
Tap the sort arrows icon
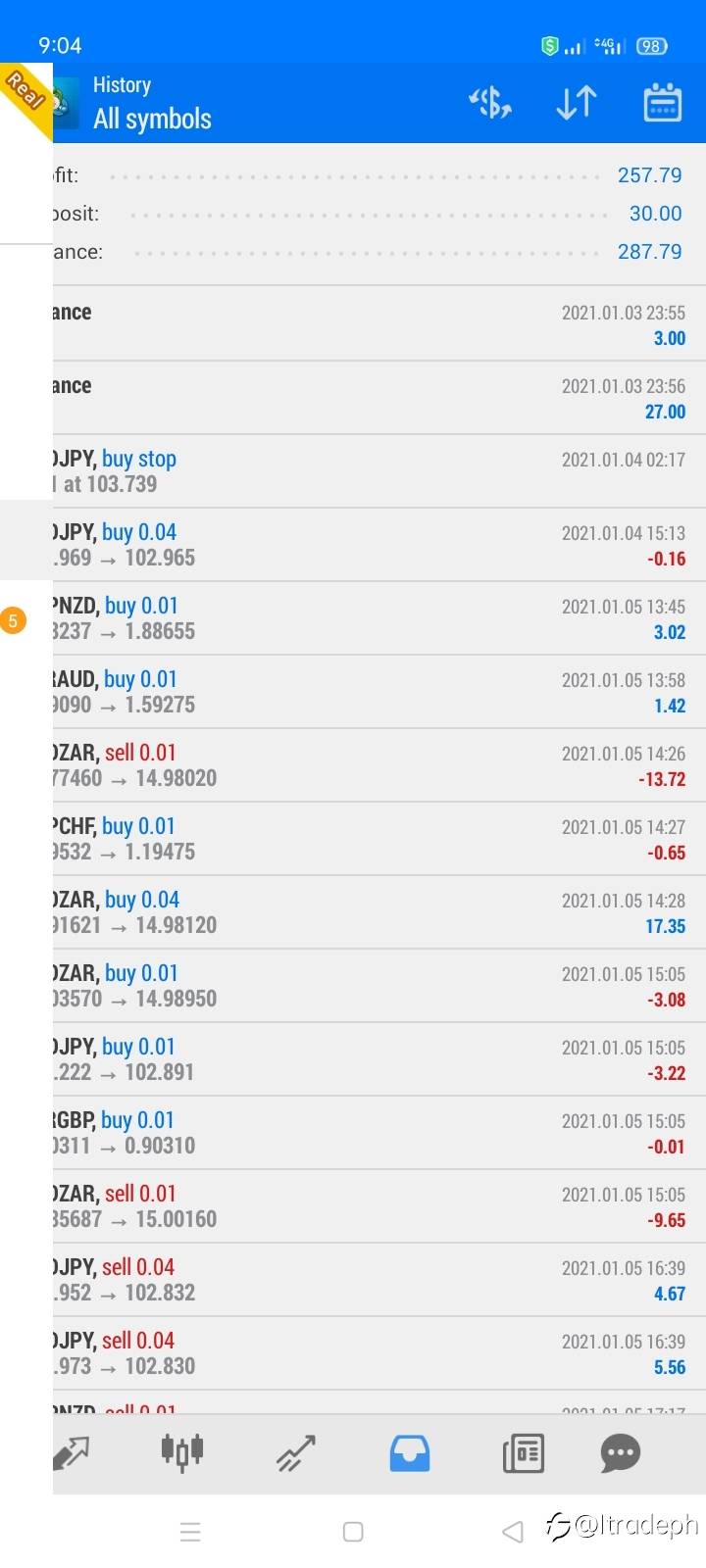point(577,102)
